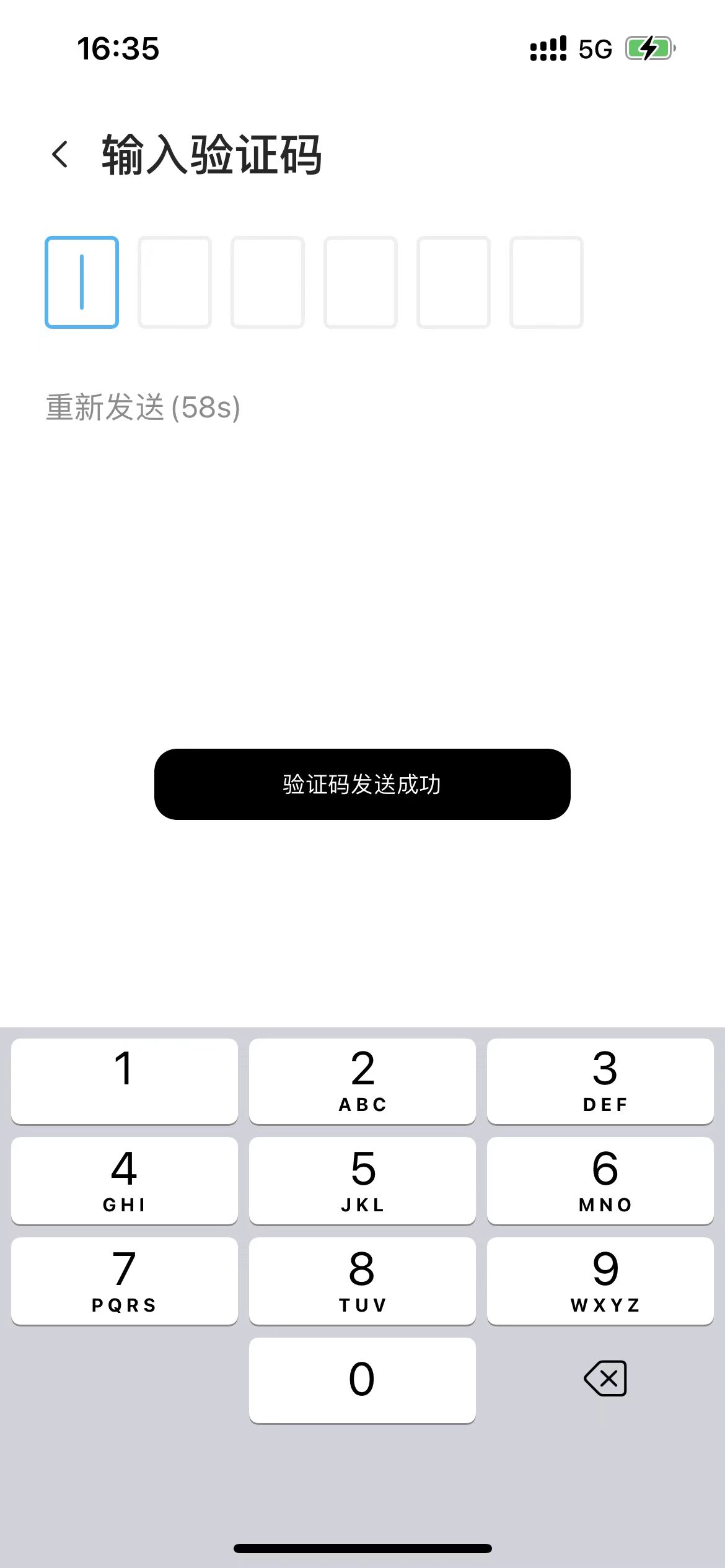The height and width of the screenshot is (1568, 725).
Task: Tap the 7 PQRS key
Action: 125,1281
